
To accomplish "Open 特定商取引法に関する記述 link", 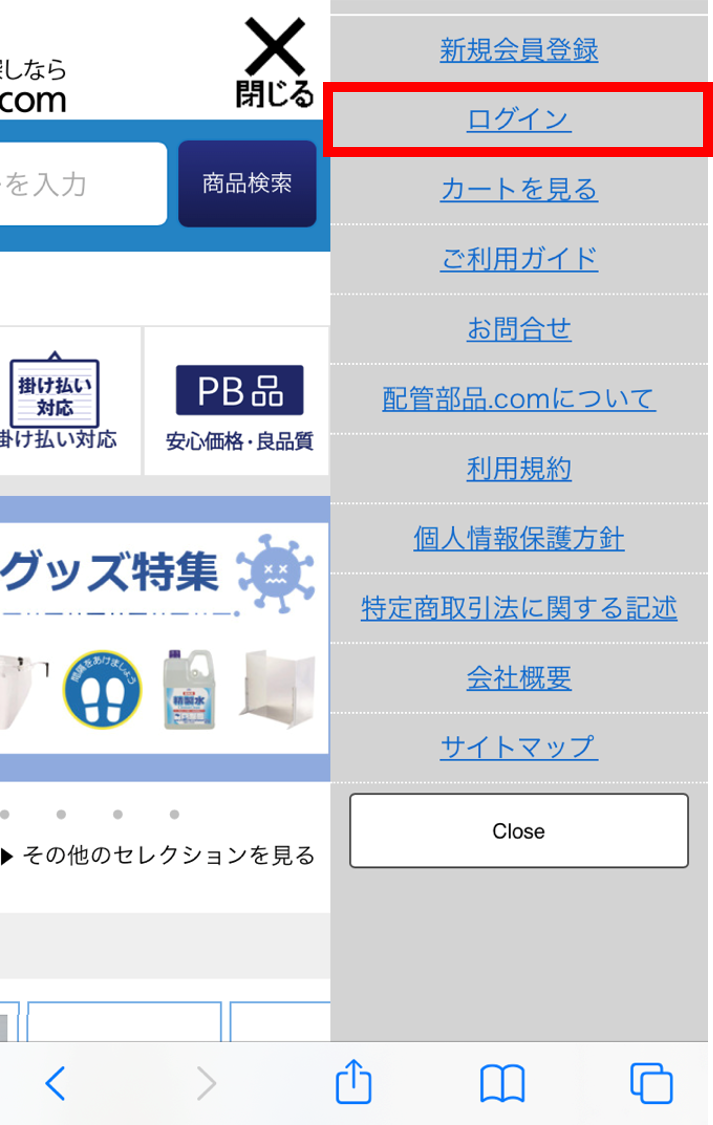I will pos(519,608).
